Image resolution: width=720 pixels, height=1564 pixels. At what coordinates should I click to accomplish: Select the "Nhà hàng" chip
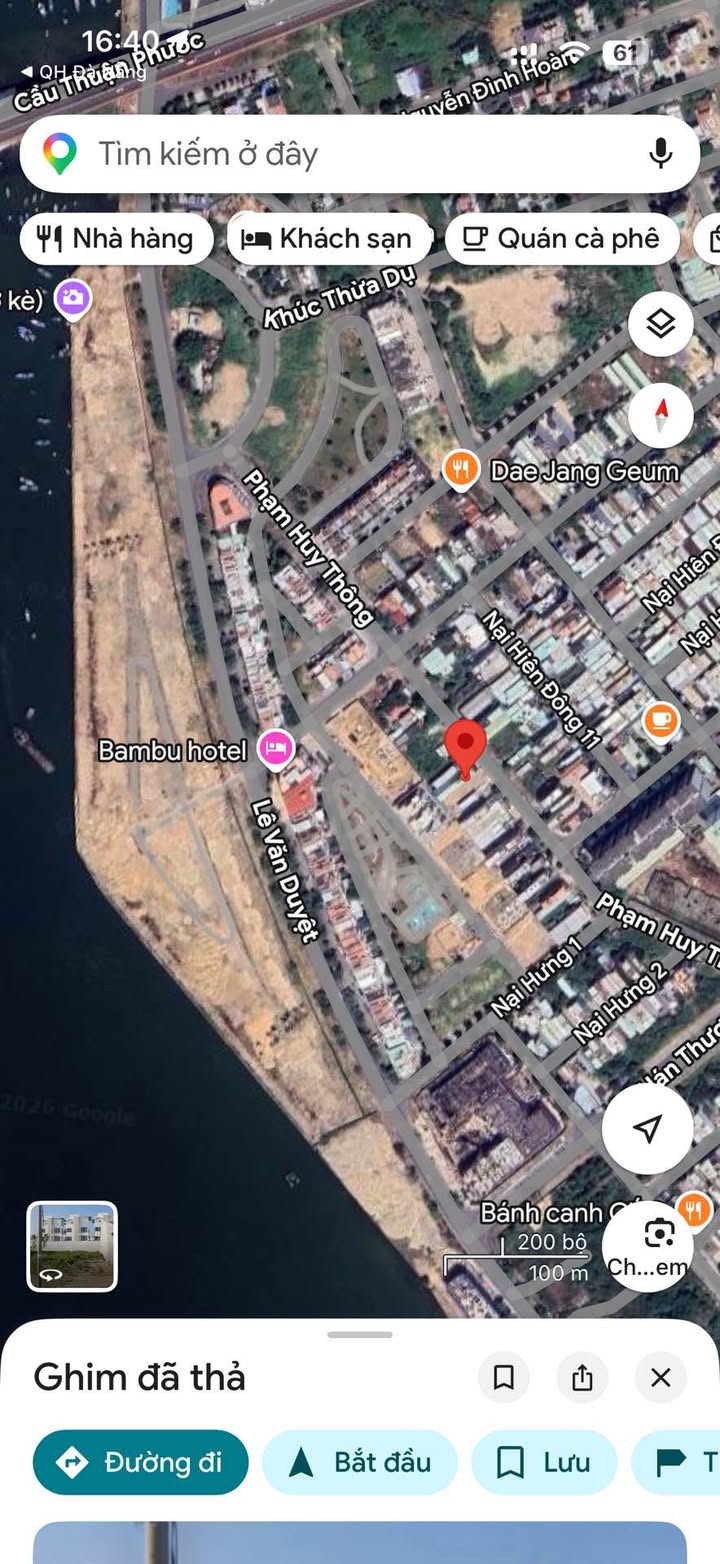[x=116, y=239]
